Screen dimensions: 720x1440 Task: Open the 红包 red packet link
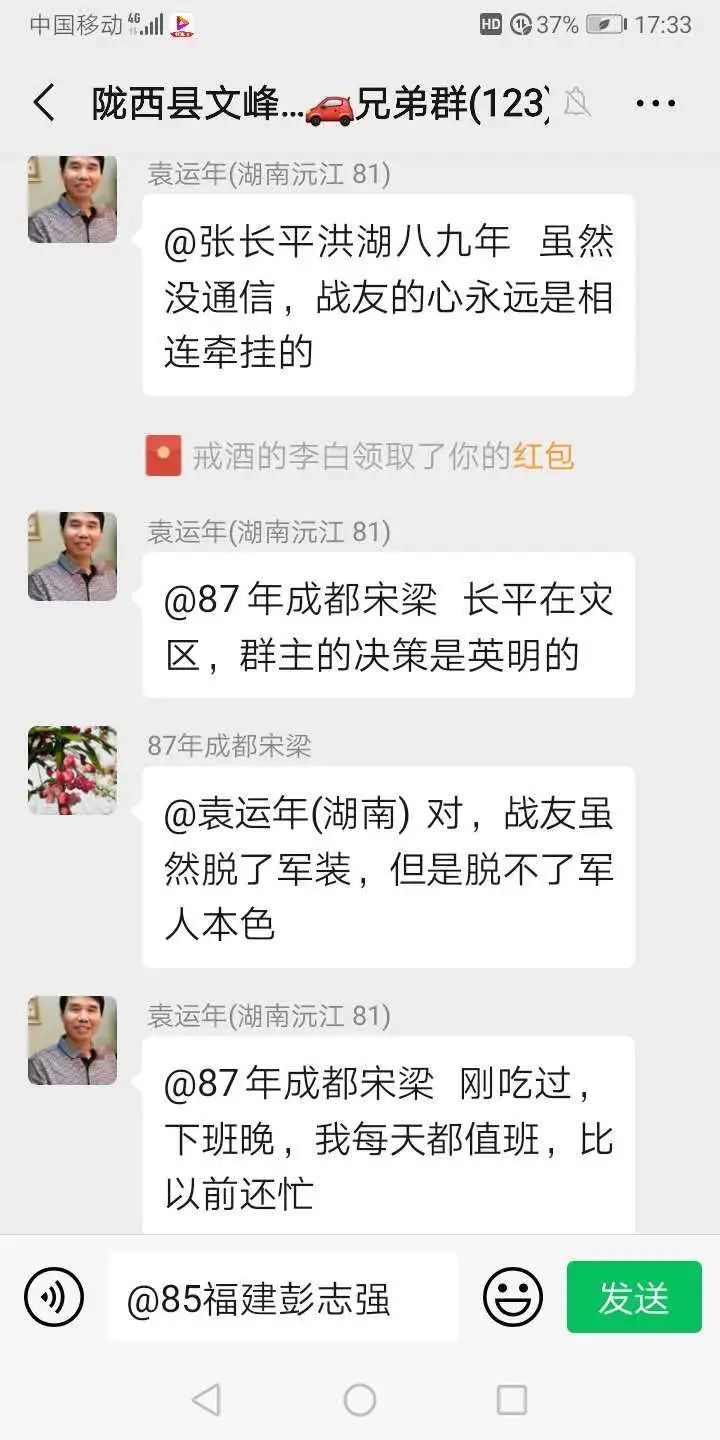pyautogui.click(x=544, y=456)
